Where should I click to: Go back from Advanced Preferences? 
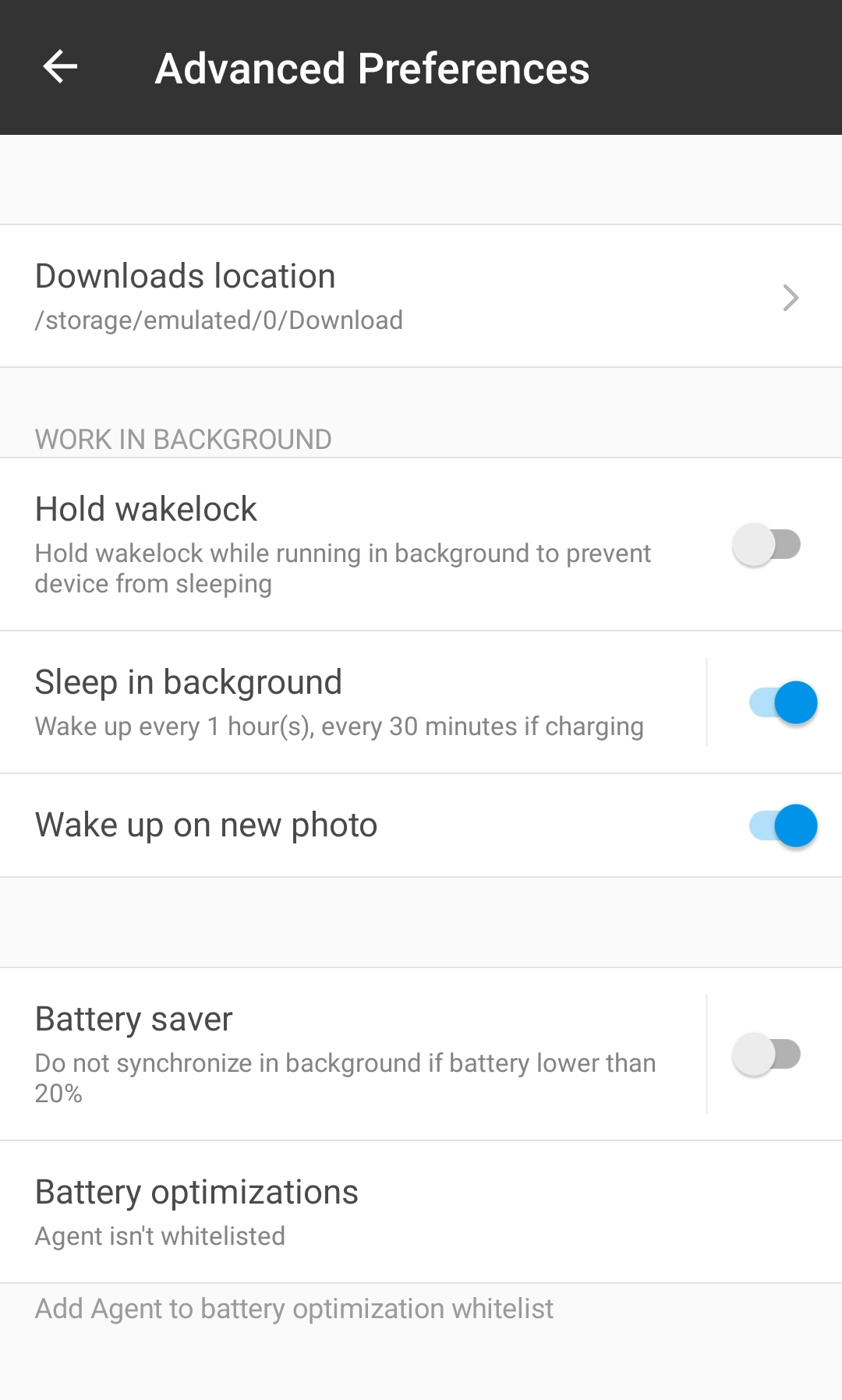tap(60, 67)
